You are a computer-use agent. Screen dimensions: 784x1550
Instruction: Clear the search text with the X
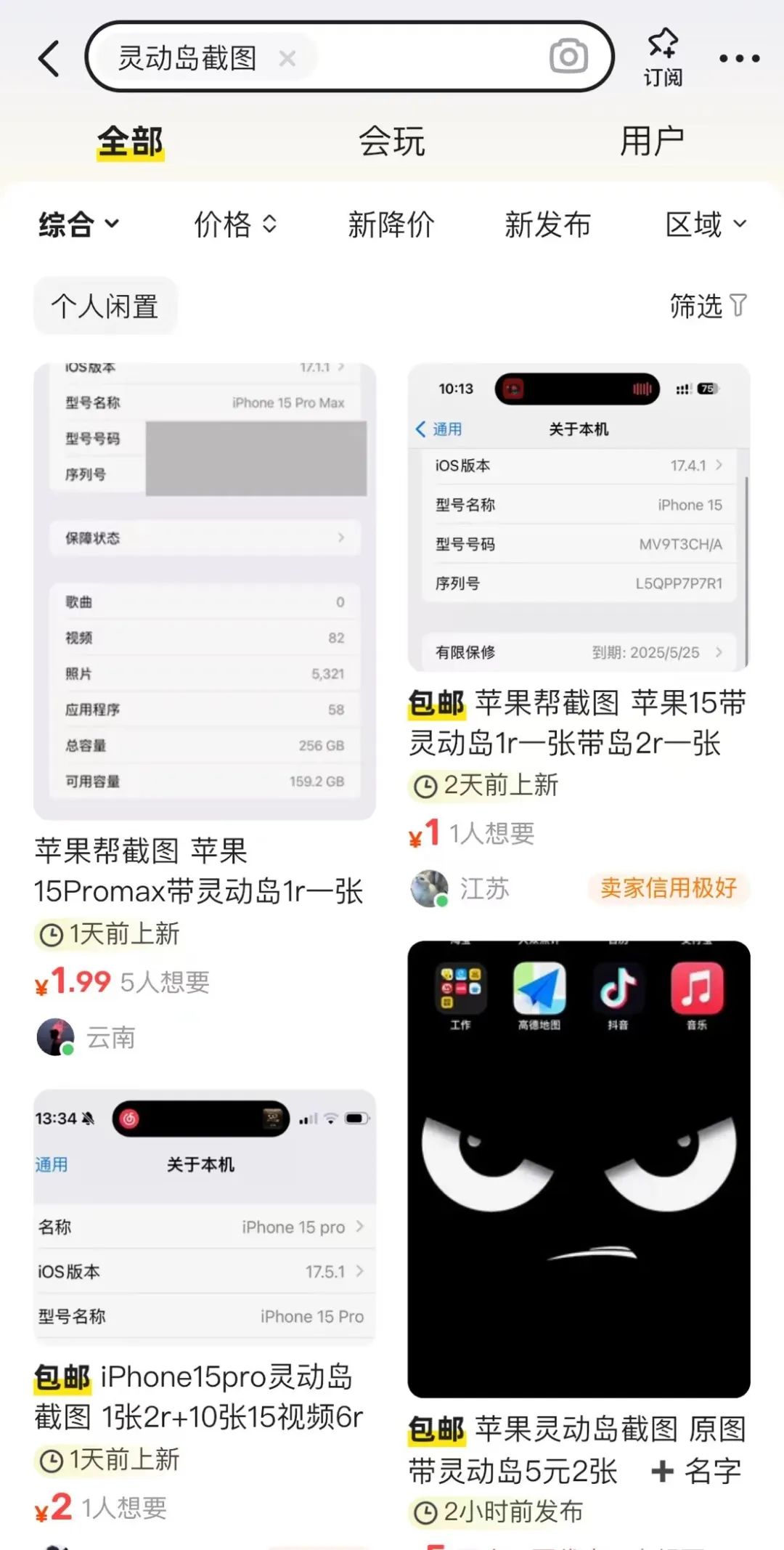[x=287, y=58]
